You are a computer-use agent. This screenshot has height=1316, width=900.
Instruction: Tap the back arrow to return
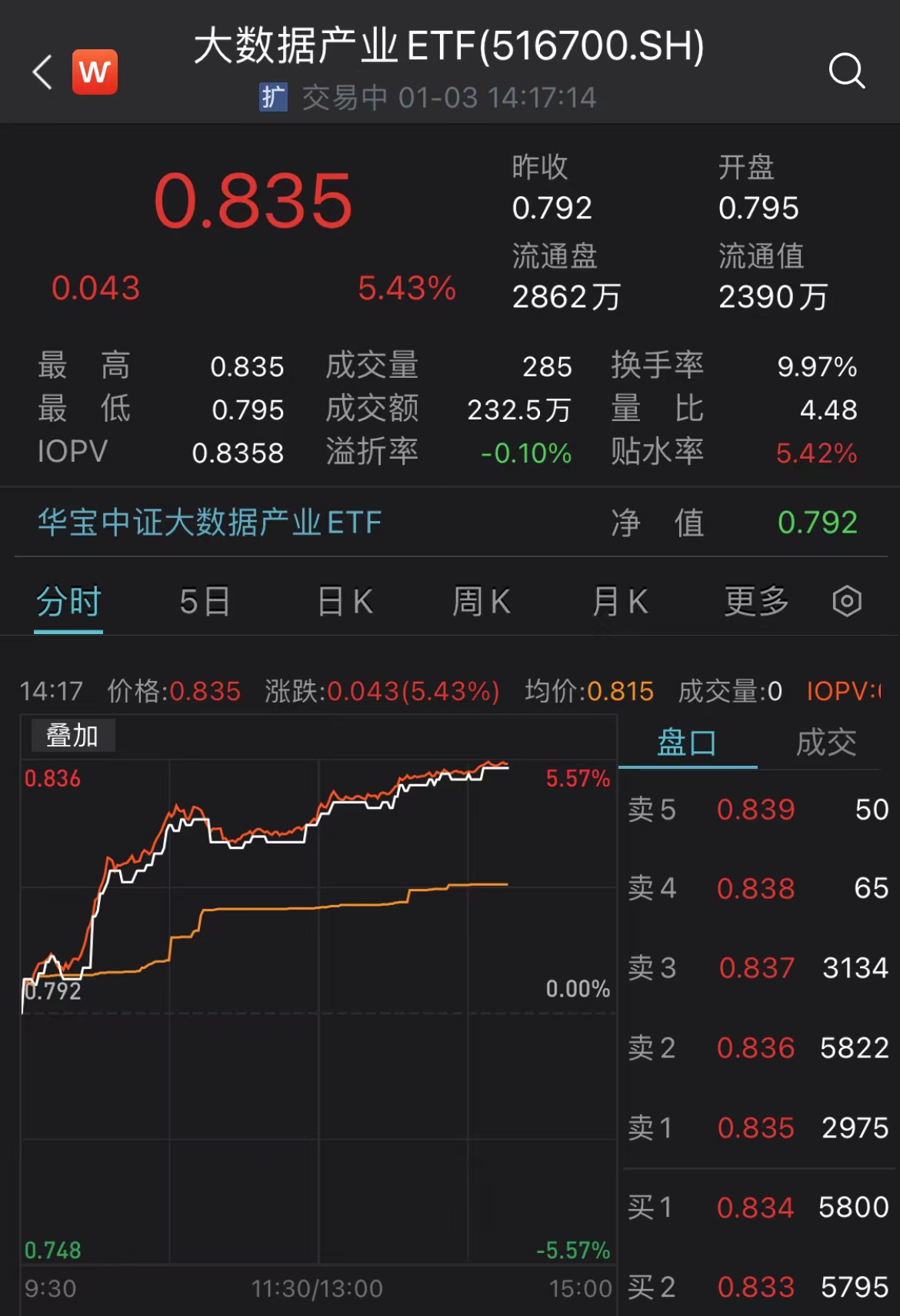40,72
